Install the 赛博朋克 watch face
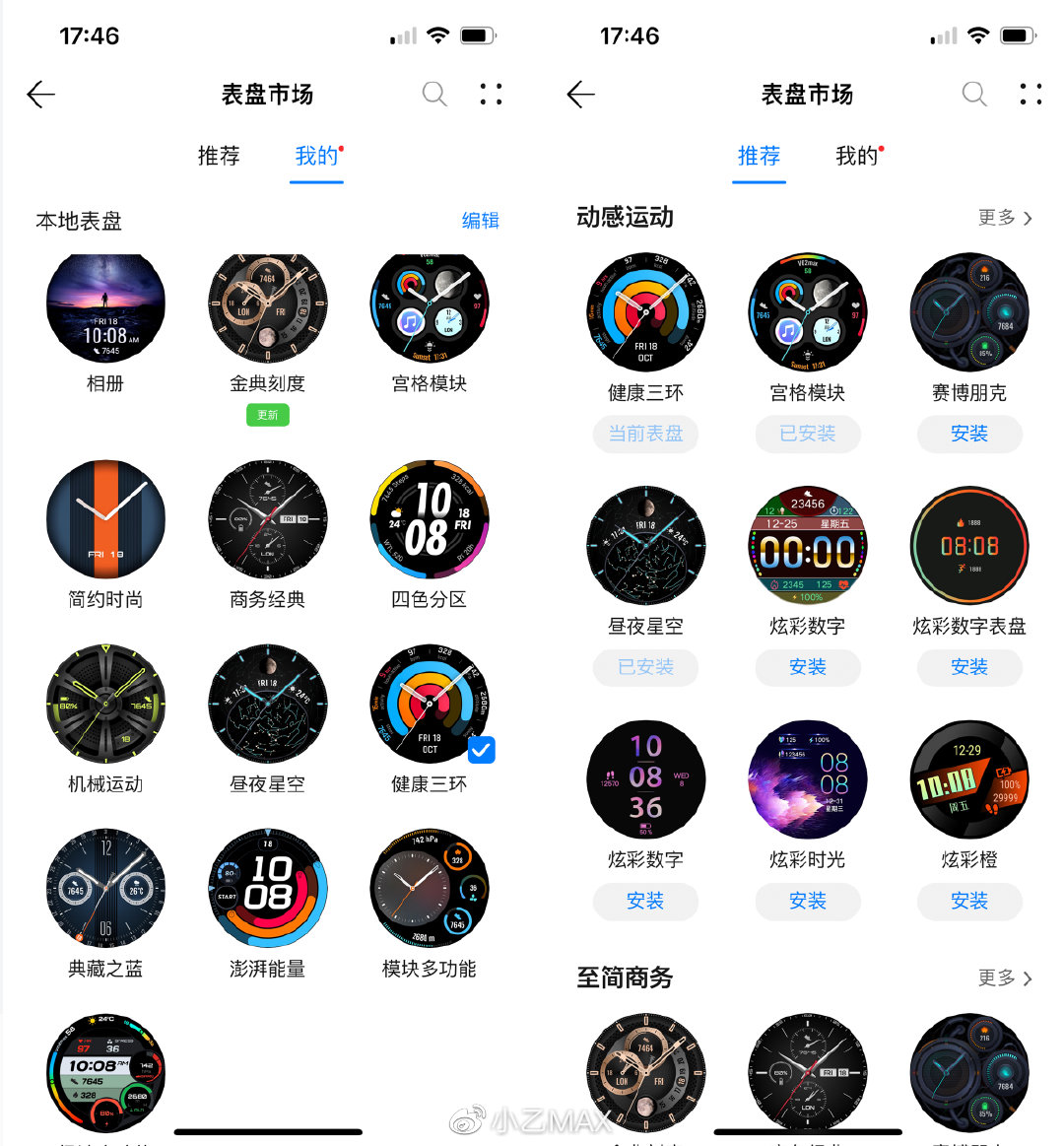The height and width of the screenshot is (1146, 1064). 969,434
